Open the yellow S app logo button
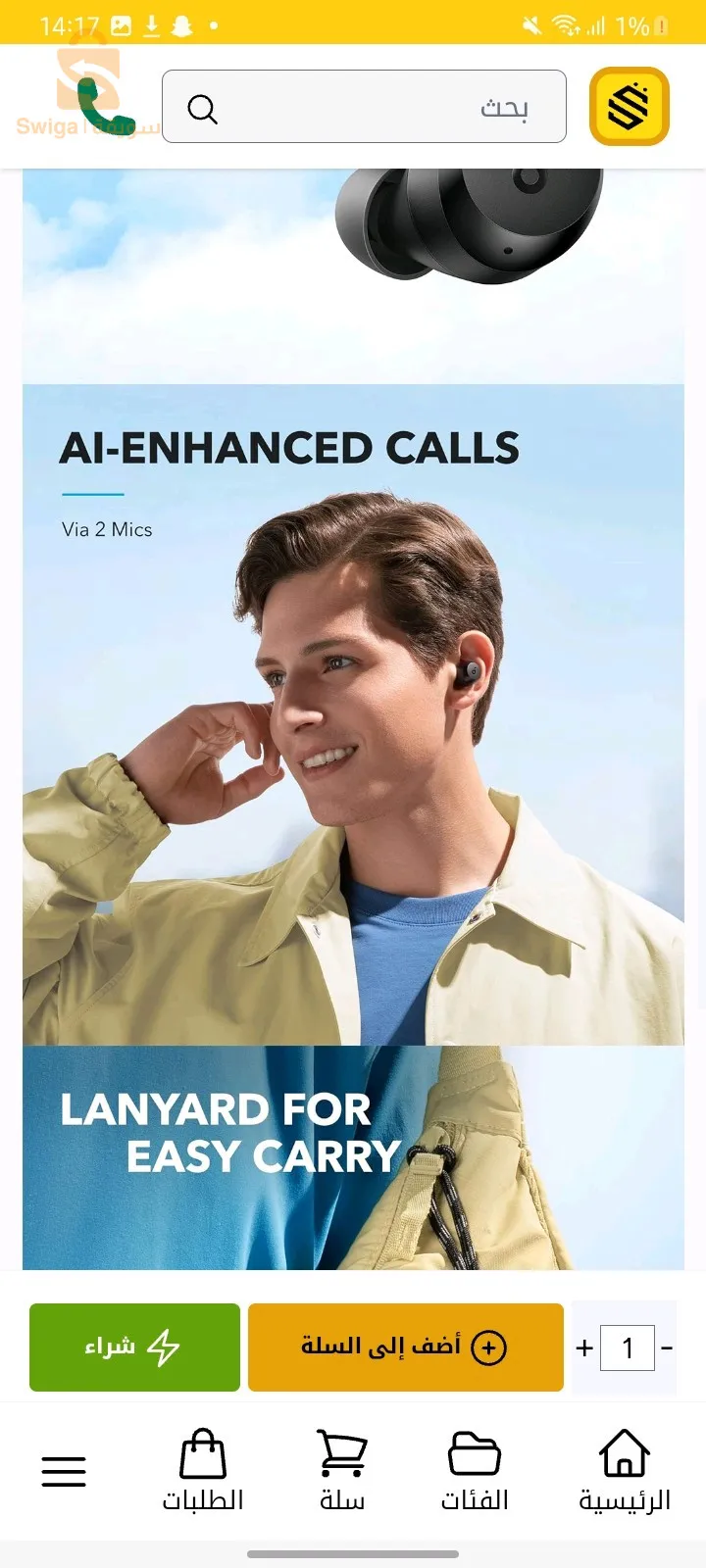Screen dimensions: 706x1568 [x=629, y=107]
